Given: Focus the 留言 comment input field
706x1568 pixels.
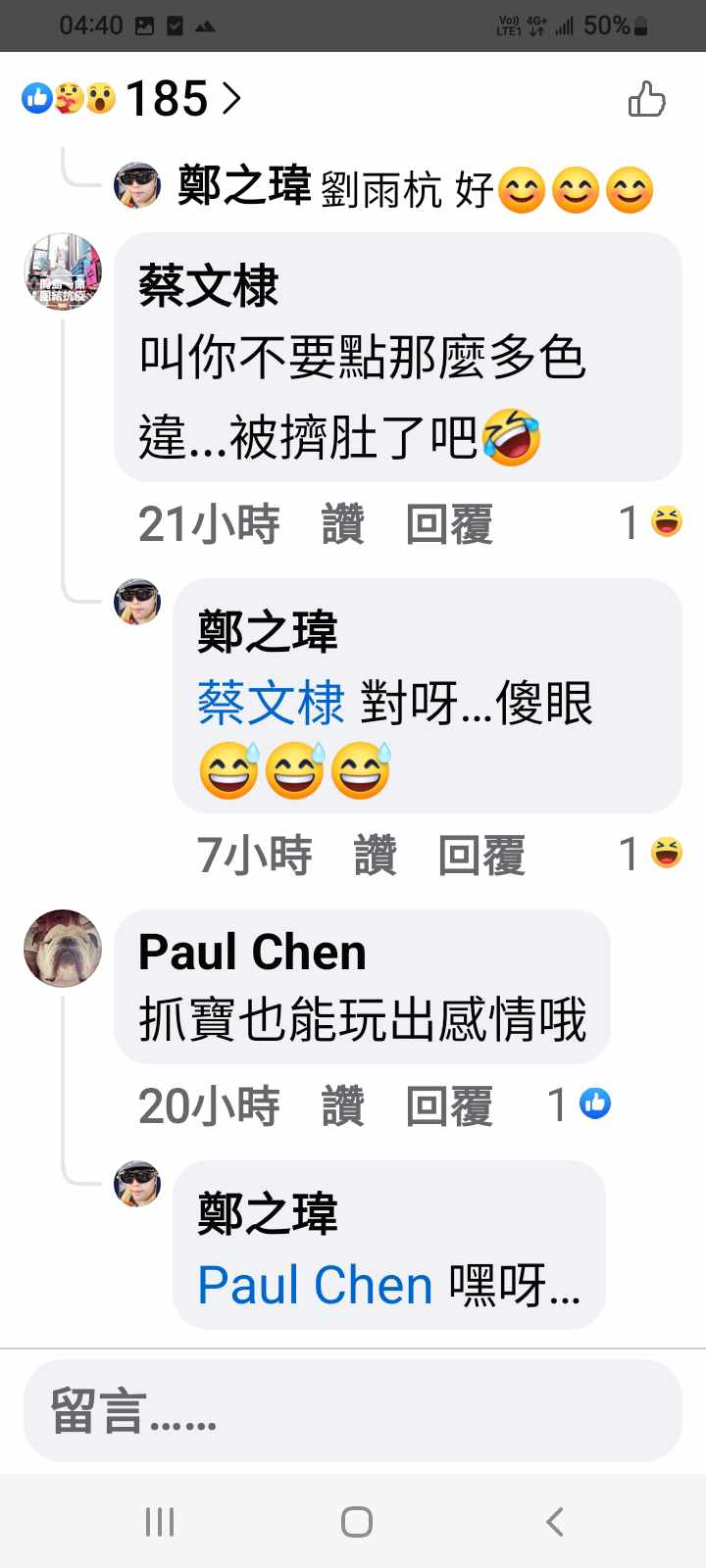Looking at the screenshot, I should (x=353, y=1411).
